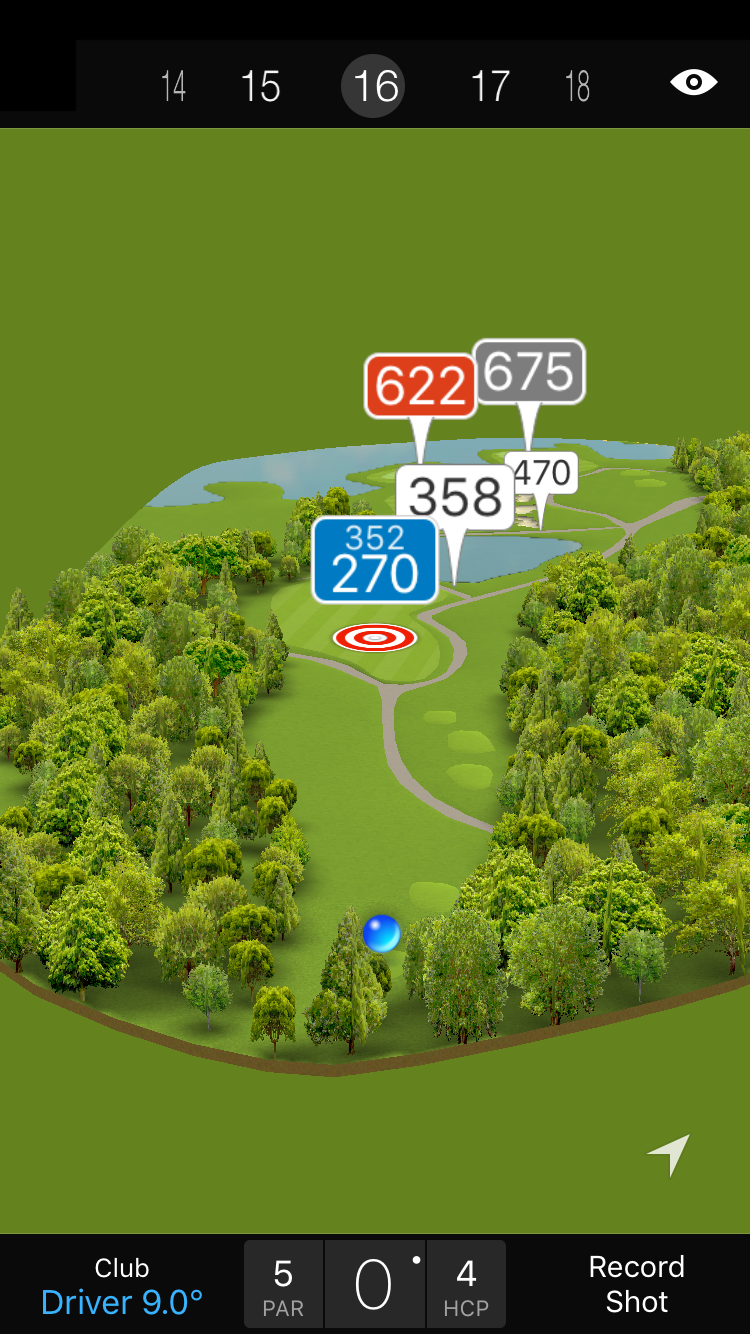Image resolution: width=750 pixels, height=1334 pixels.
Task: Select hole 17
Action: coord(490,86)
